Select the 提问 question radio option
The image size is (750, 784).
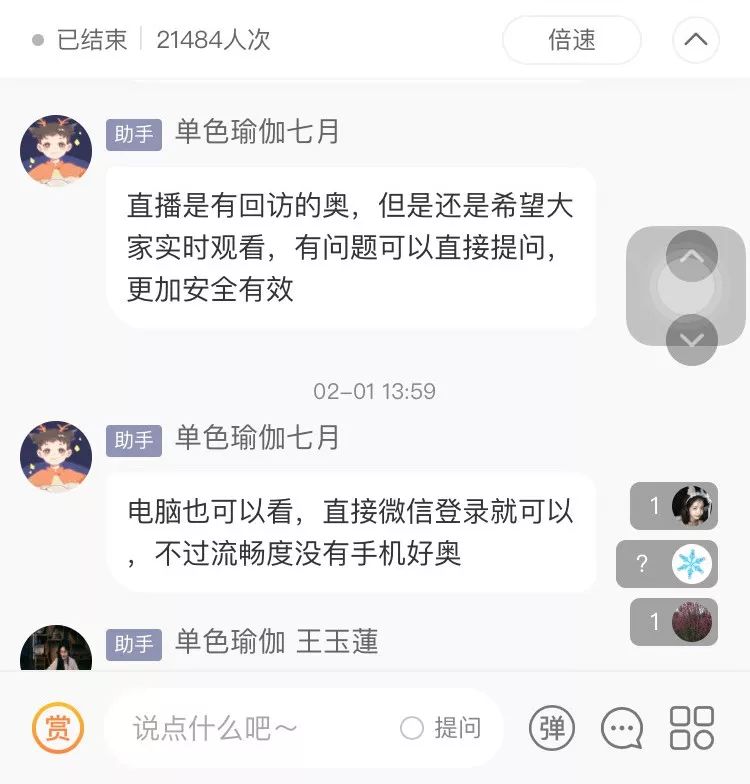tap(412, 728)
